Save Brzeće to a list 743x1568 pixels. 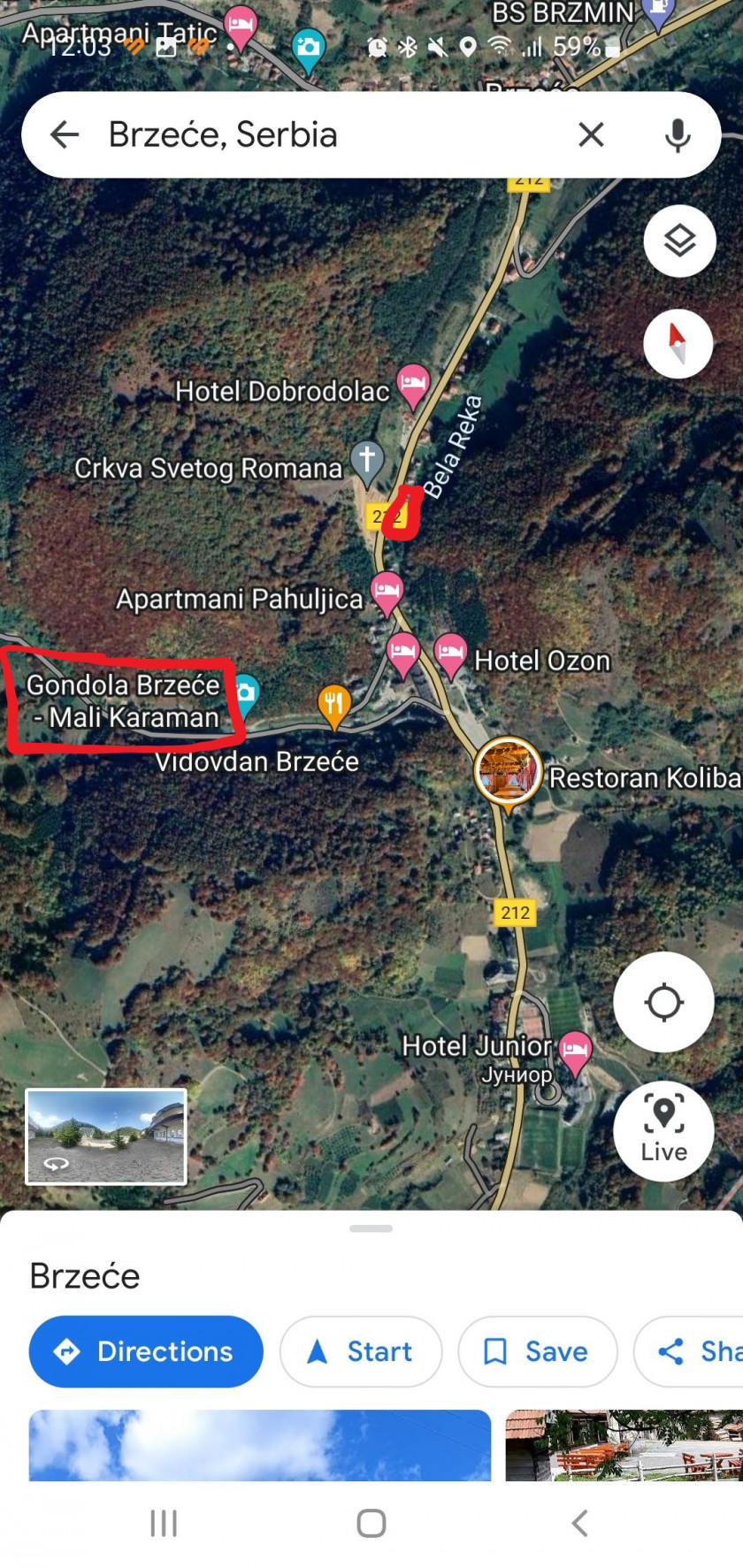pyautogui.click(x=538, y=1351)
